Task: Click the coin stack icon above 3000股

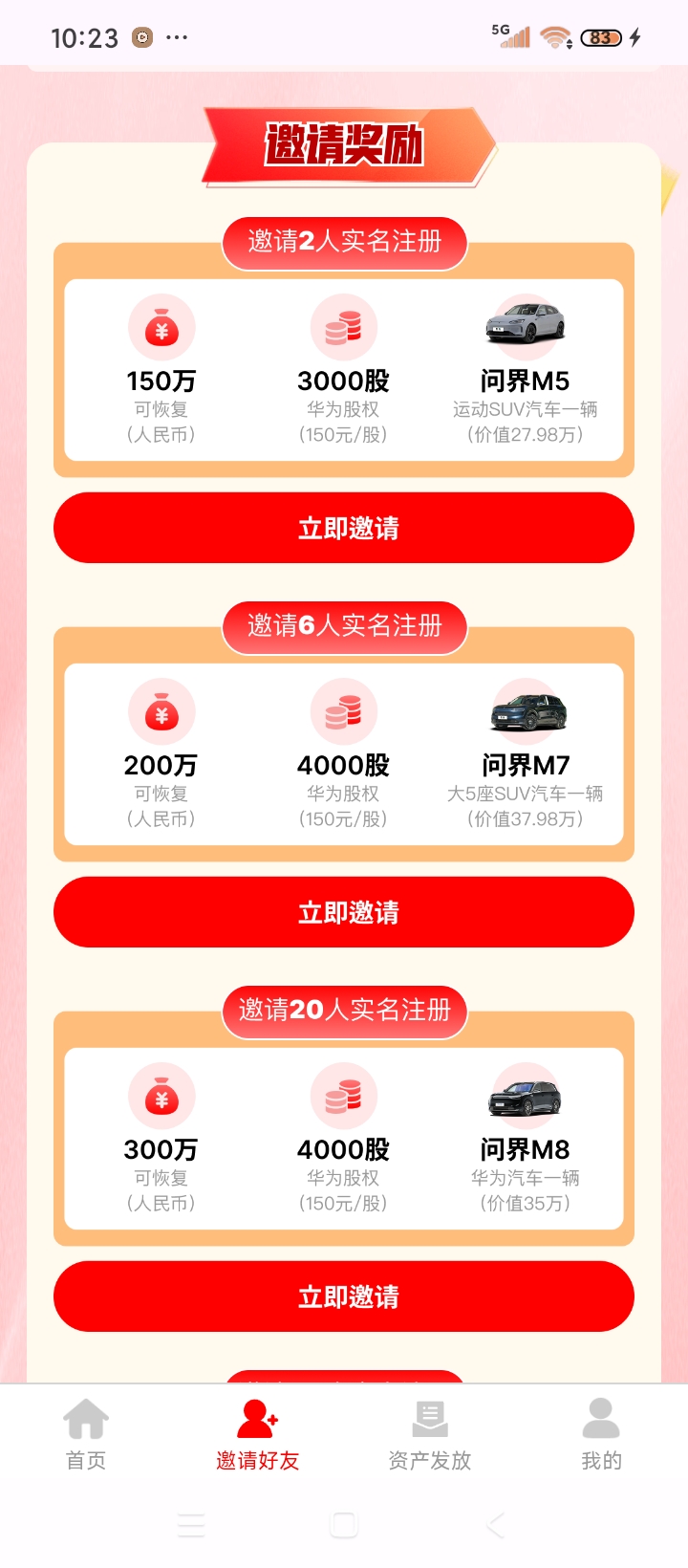Action: [344, 326]
